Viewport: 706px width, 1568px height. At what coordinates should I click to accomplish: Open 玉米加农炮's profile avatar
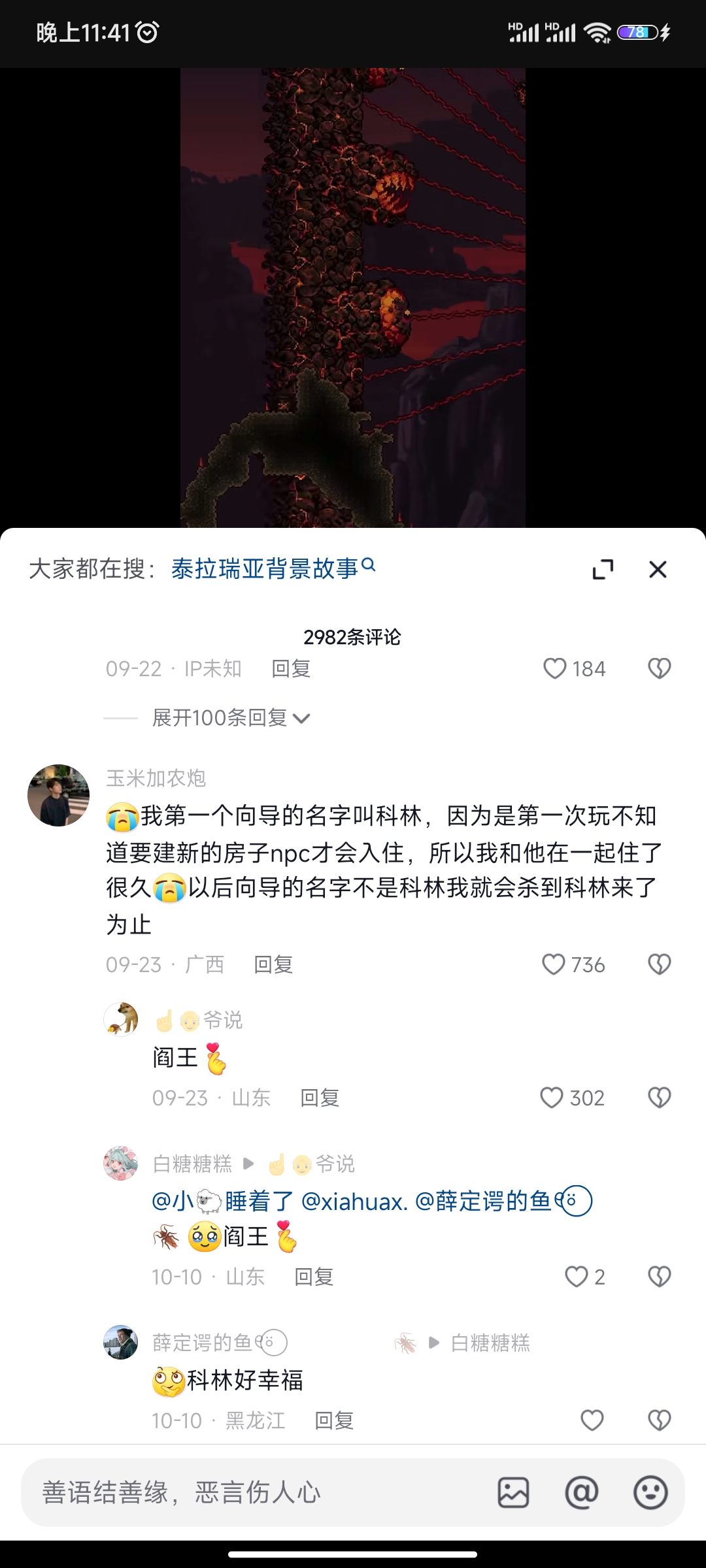(x=59, y=795)
